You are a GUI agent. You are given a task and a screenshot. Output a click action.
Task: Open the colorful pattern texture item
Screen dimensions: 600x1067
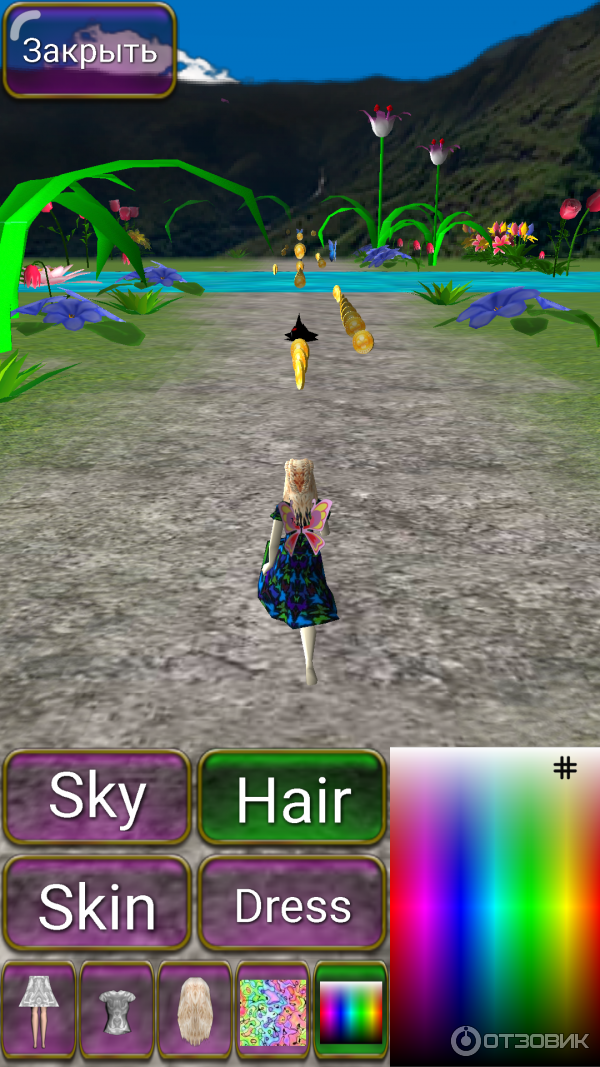(x=273, y=1009)
